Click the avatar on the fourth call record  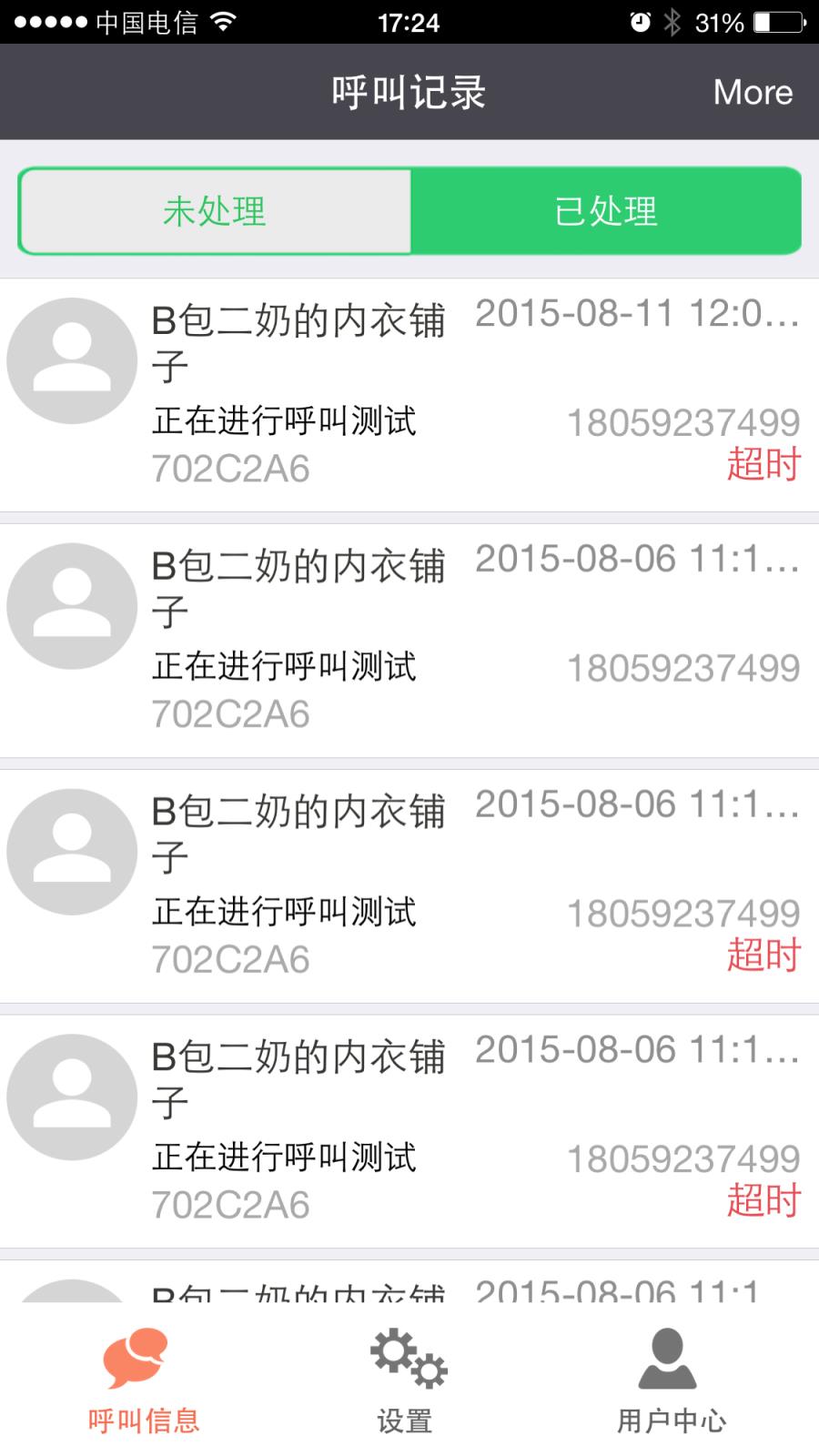pyautogui.click(x=71, y=1095)
